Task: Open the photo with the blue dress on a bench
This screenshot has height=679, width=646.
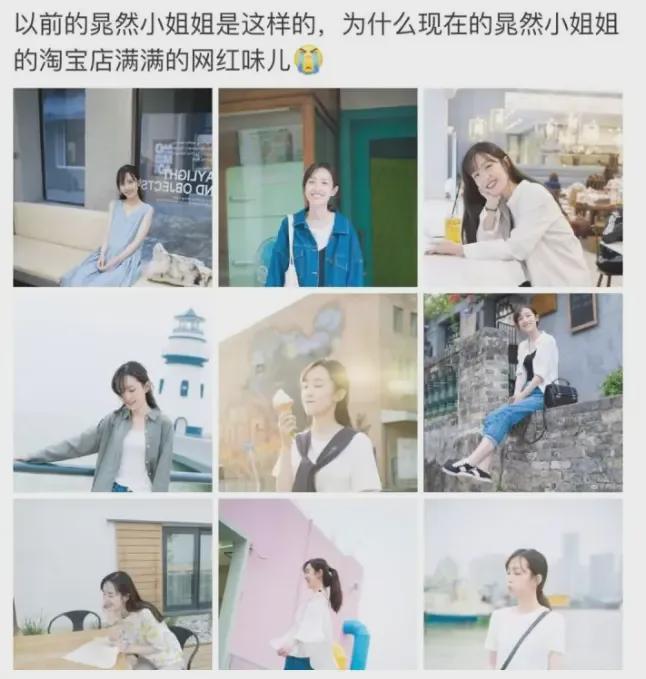Action: click(113, 188)
